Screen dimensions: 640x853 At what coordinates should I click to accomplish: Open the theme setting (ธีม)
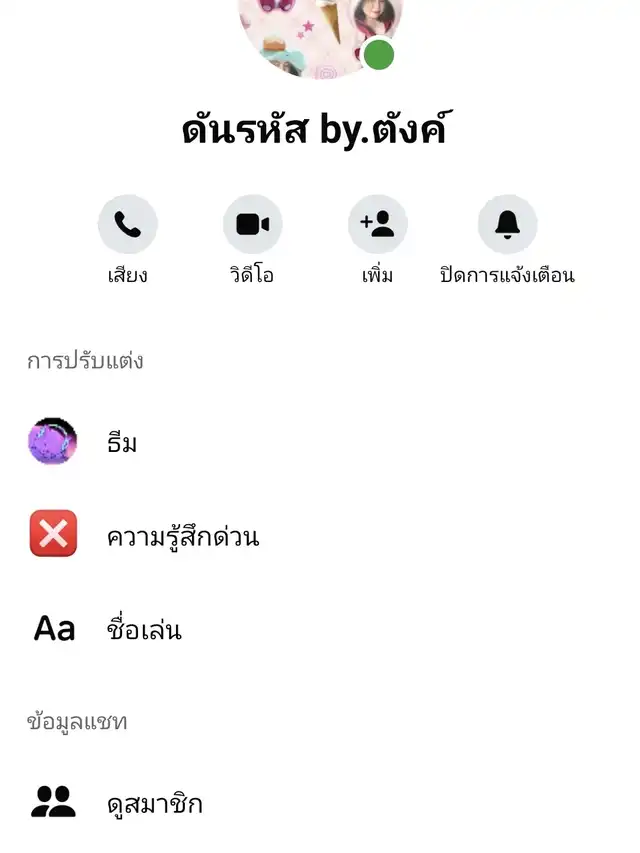click(x=122, y=443)
